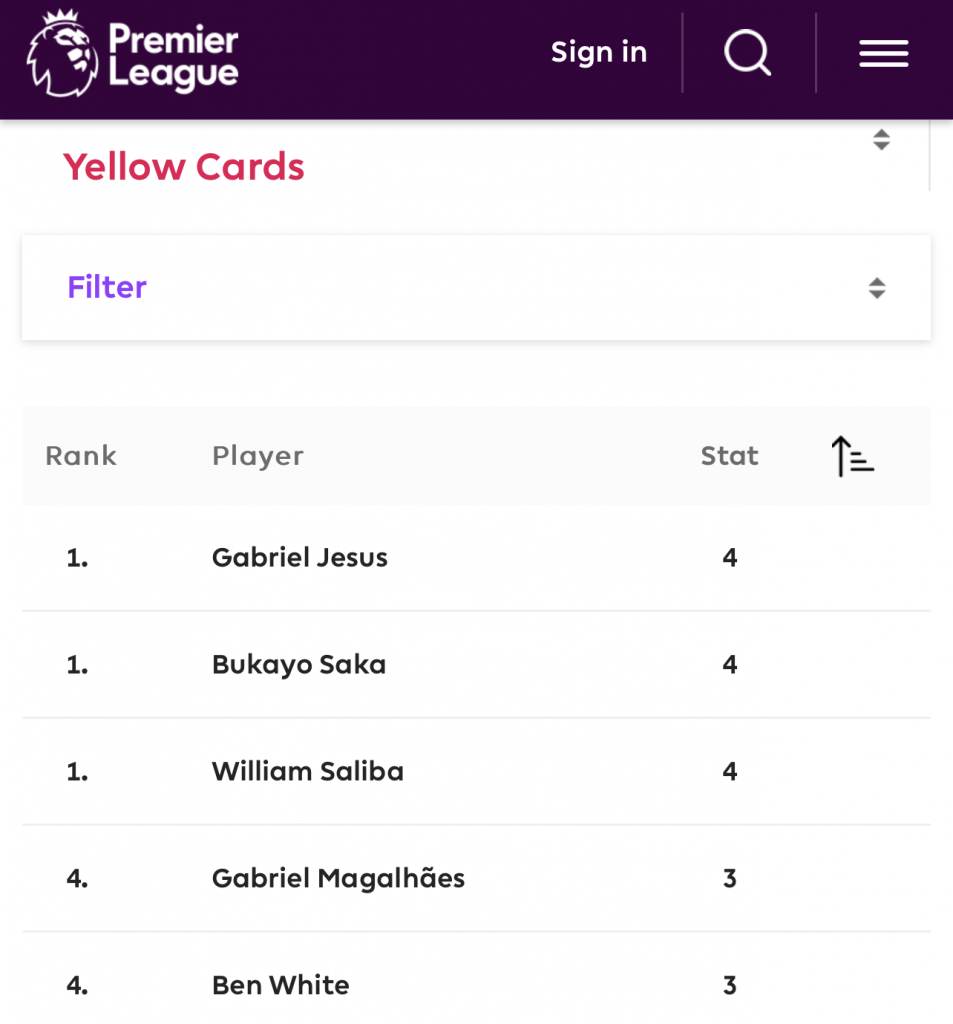
Task: Open Gabriel Magalhães's player row
Action: [338, 879]
